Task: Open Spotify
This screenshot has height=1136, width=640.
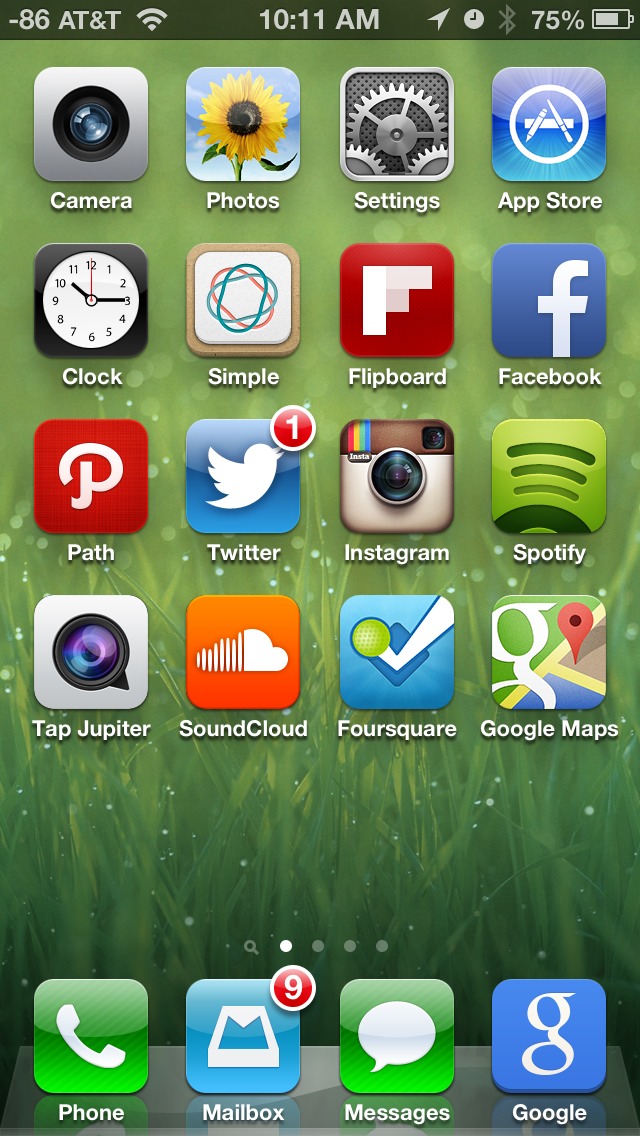Action: pos(549,477)
